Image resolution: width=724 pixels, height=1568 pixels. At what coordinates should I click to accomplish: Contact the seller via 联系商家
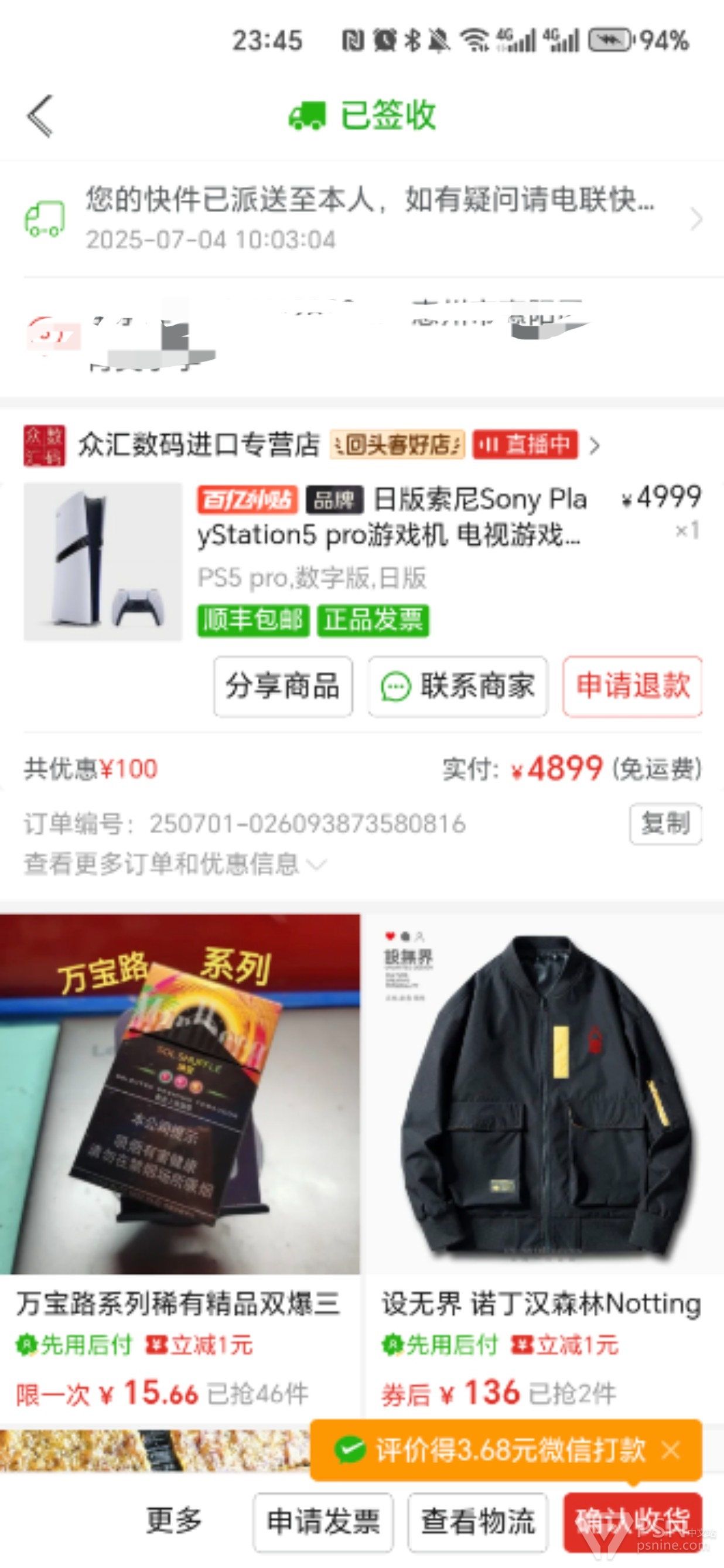click(457, 686)
